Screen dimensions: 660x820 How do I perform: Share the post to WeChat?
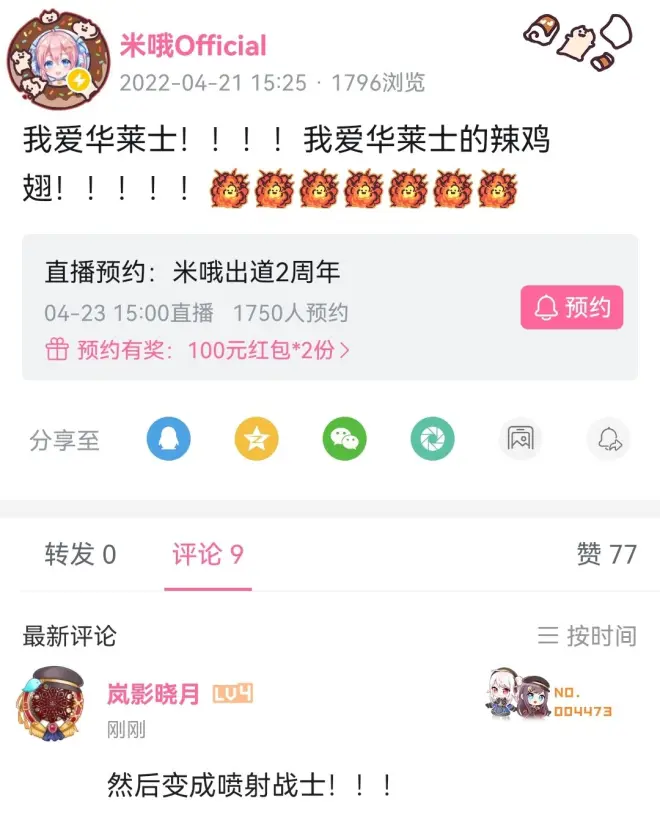click(x=344, y=439)
